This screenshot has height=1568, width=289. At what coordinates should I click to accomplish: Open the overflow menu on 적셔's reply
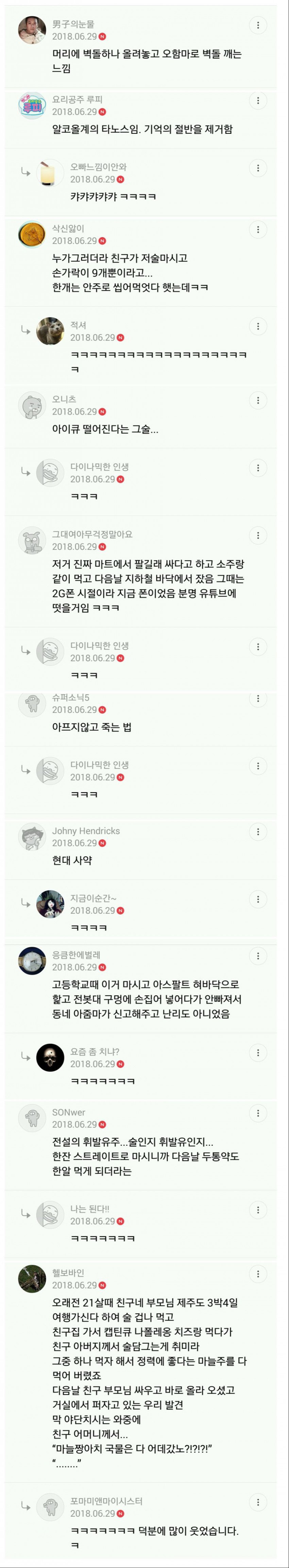pos(258,326)
